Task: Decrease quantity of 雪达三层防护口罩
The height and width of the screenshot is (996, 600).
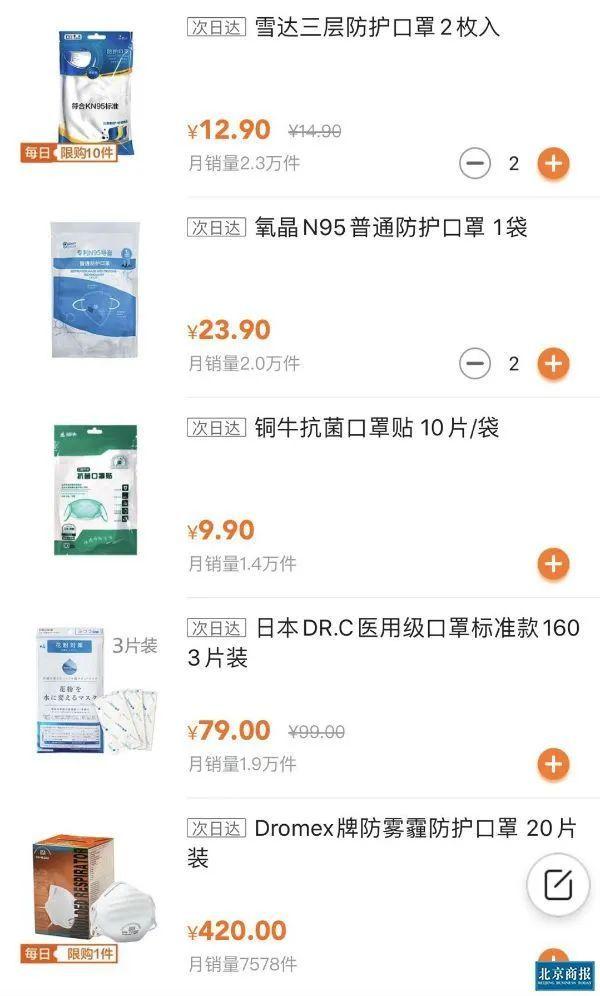Action: (475, 163)
